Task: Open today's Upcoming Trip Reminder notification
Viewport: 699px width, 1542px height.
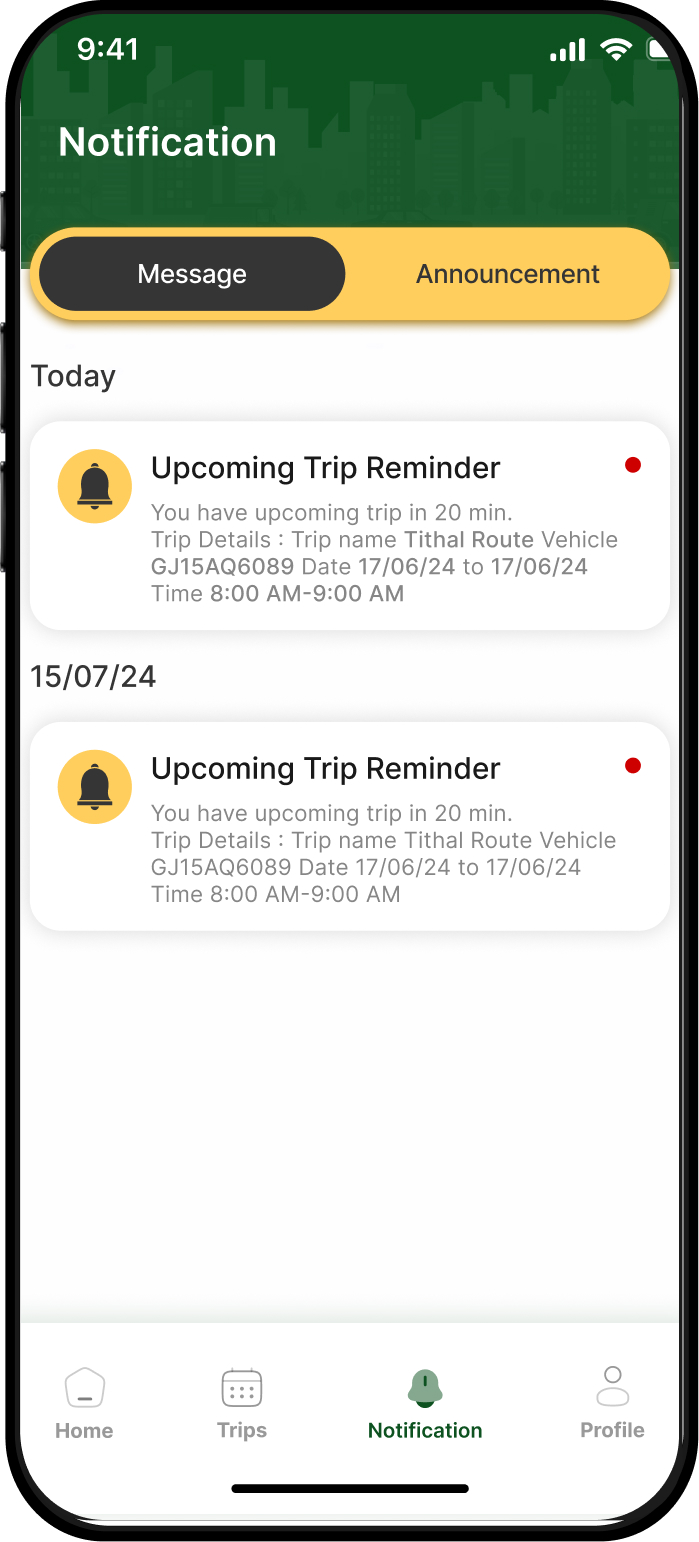Action: point(349,525)
